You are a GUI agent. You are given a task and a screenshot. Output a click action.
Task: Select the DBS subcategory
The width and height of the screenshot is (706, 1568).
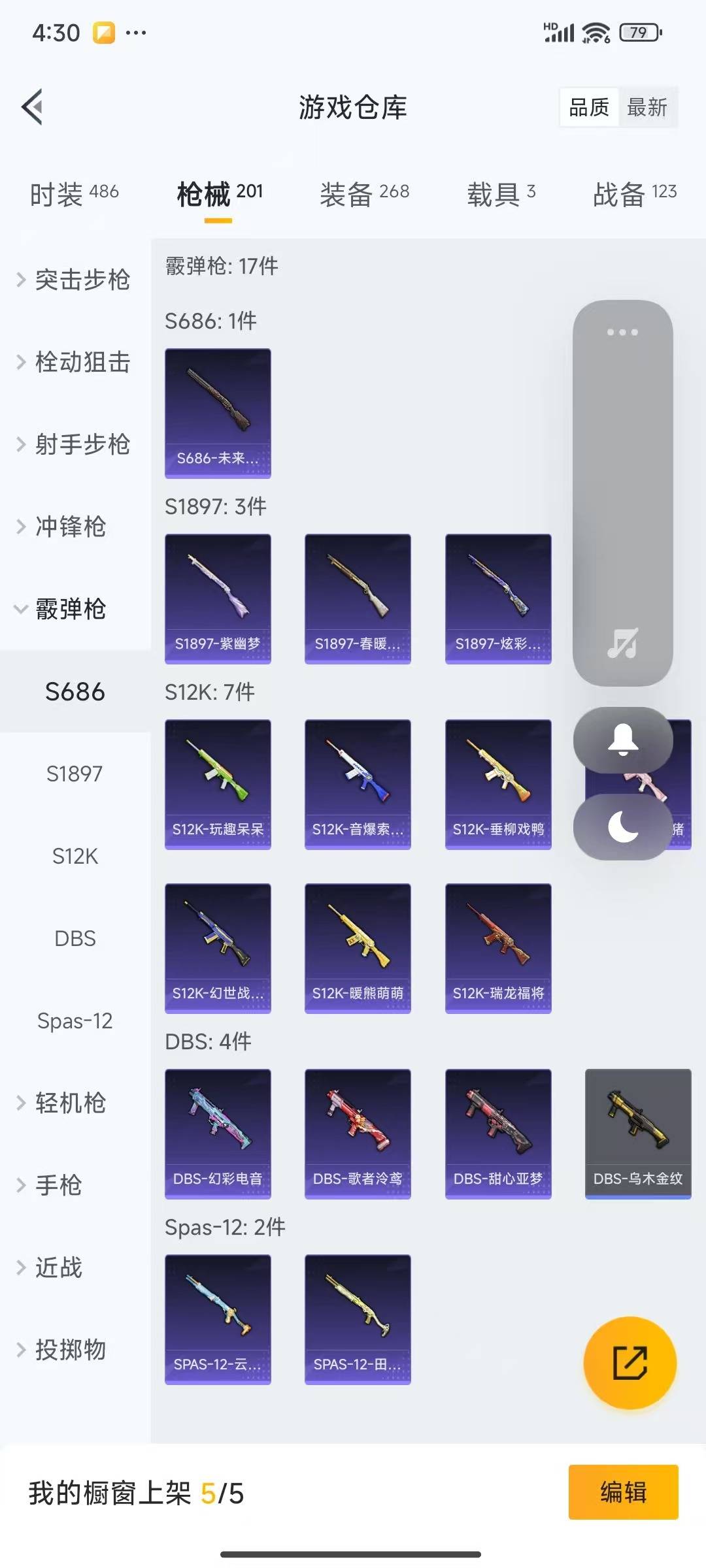(x=75, y=938)
